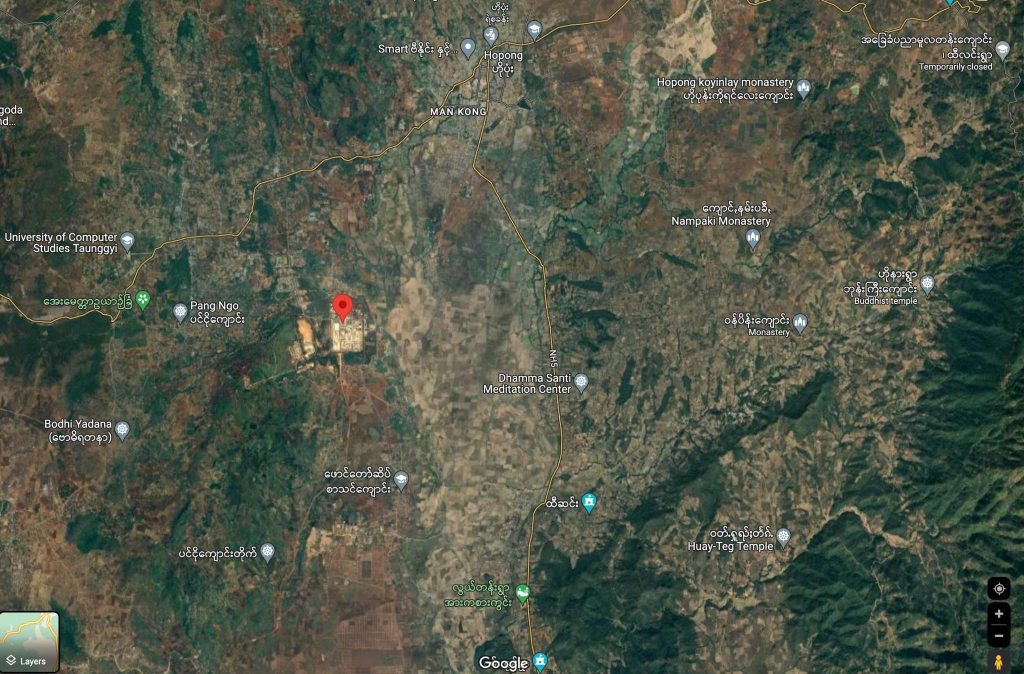Open Dhamma Santi Meditation Center marker
The width and height of the screenshot is (1024, 674).
point(581,382)
